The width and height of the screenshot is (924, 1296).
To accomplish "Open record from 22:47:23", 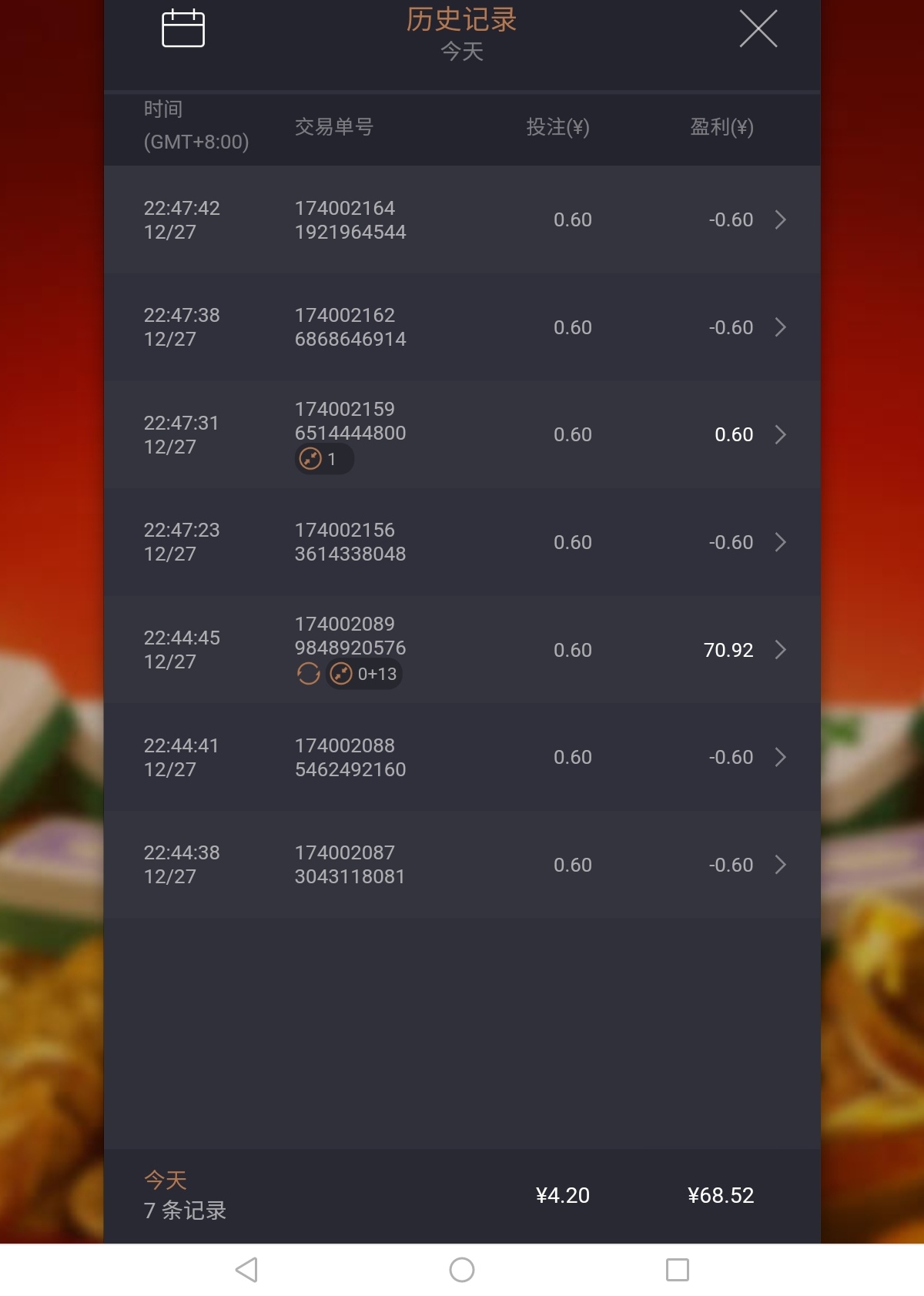I will tap(462, 542).
